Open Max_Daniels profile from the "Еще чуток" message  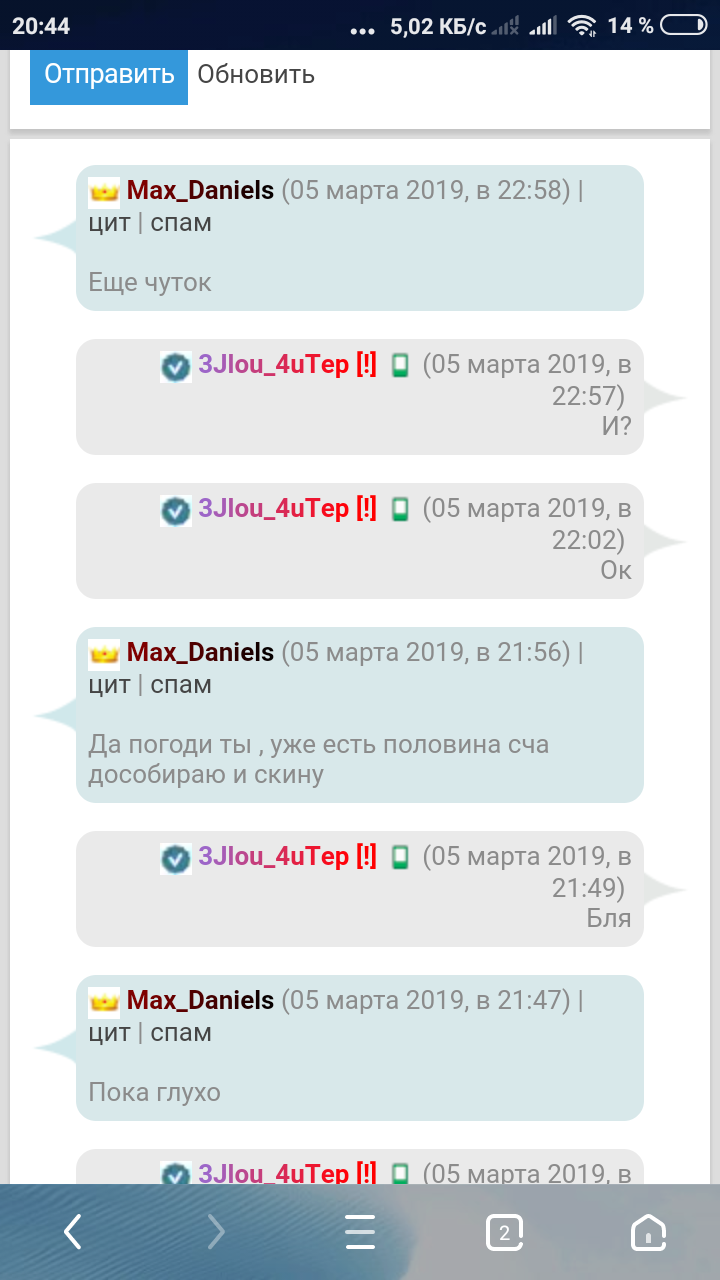pos(200,190)
